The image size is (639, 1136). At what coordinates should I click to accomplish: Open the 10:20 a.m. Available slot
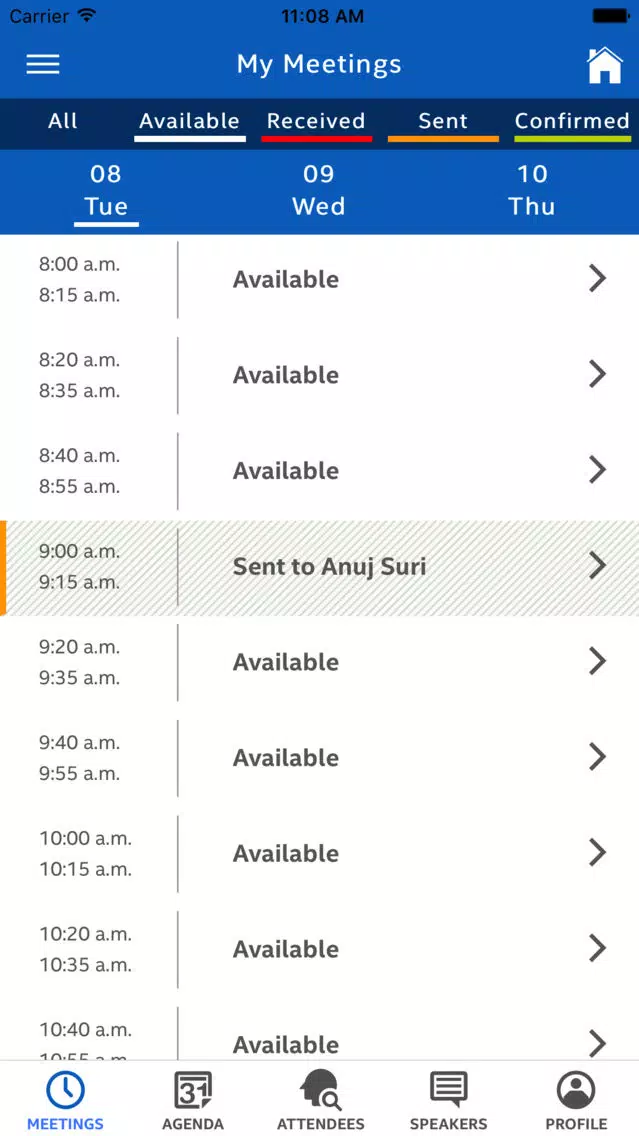click(x=320, y=949)
